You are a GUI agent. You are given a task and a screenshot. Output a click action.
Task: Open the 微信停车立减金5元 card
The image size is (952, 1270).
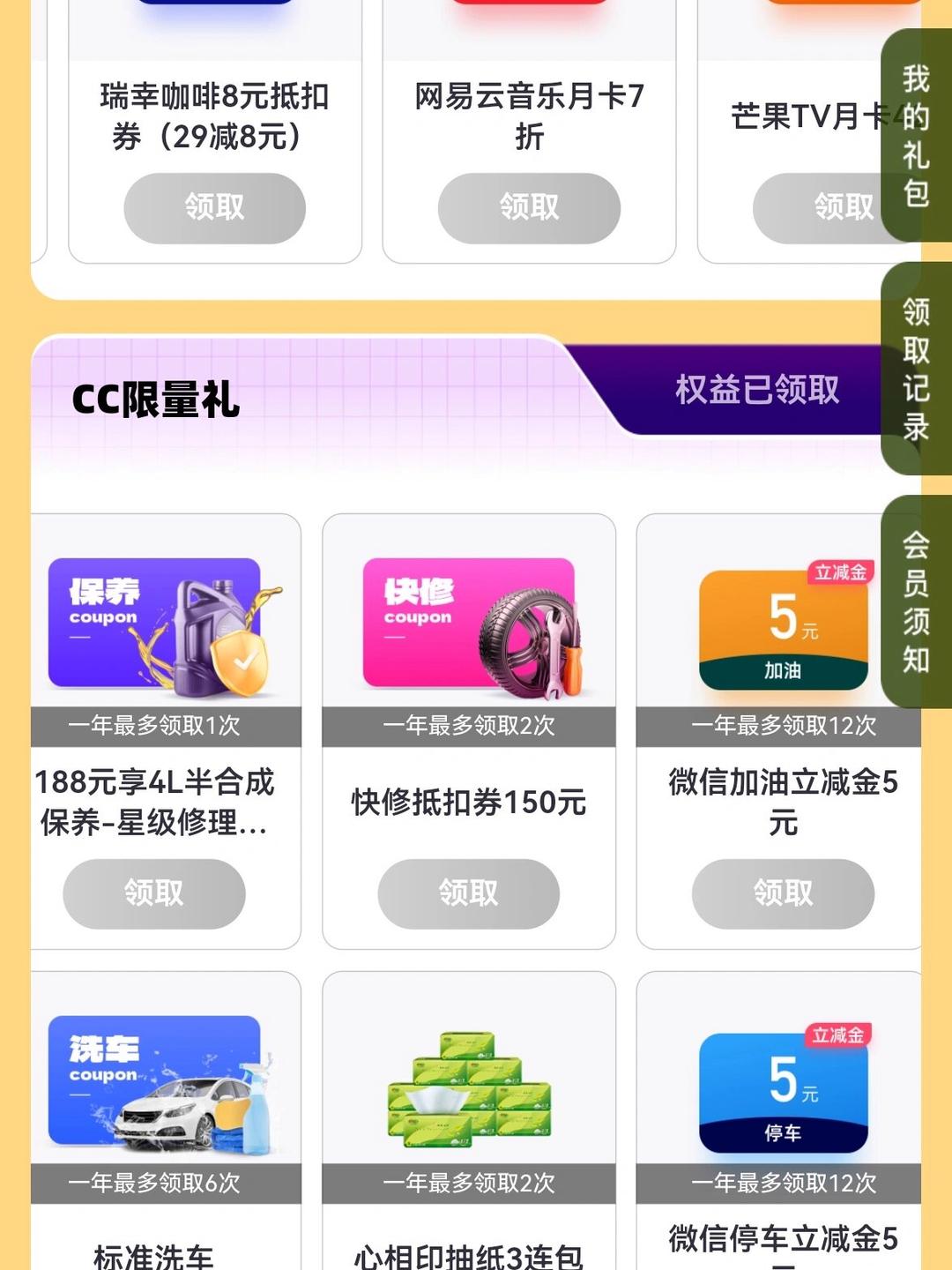pyautogui.click(x=783, y=1092)
